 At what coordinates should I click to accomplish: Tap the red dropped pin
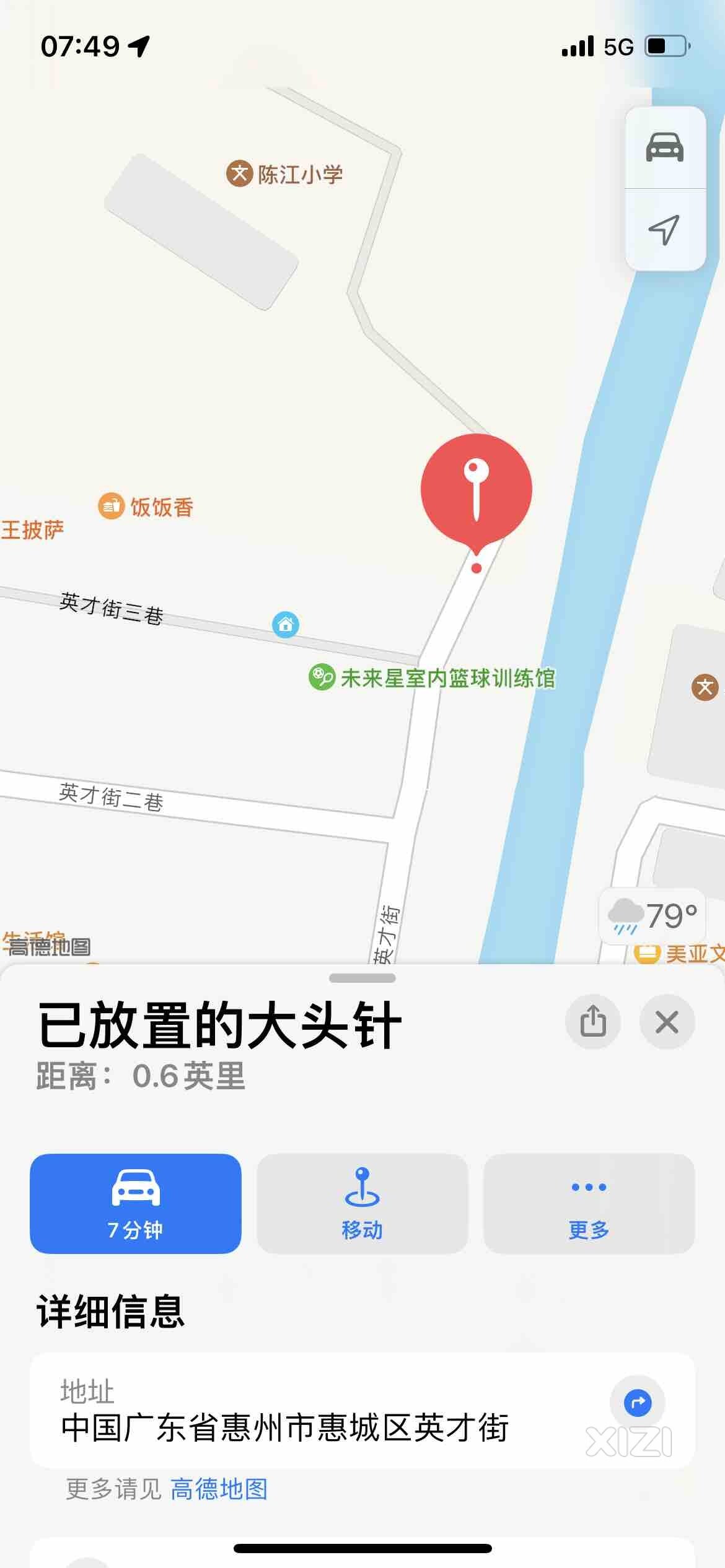tap(476, 489)
